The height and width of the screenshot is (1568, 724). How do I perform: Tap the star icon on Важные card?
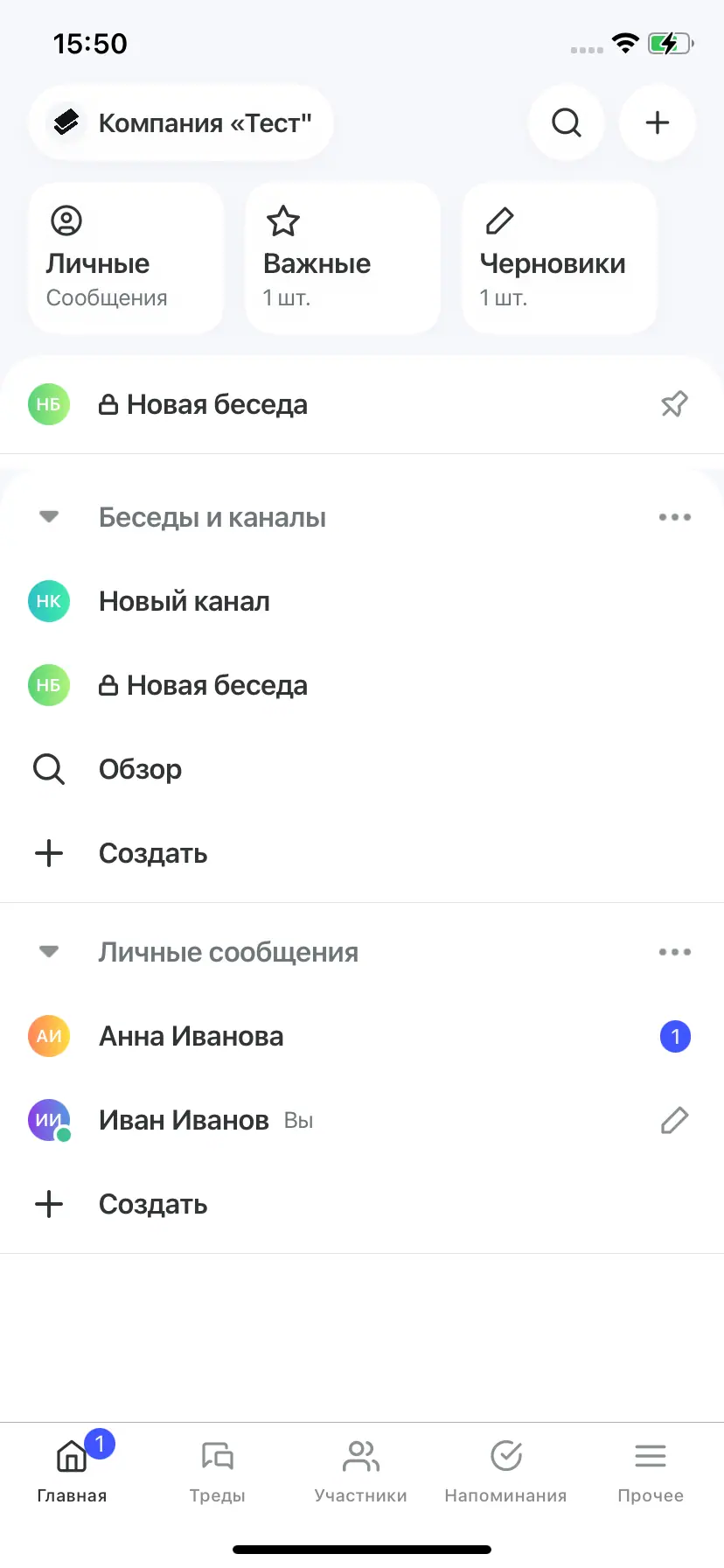(x=284, y=220)
